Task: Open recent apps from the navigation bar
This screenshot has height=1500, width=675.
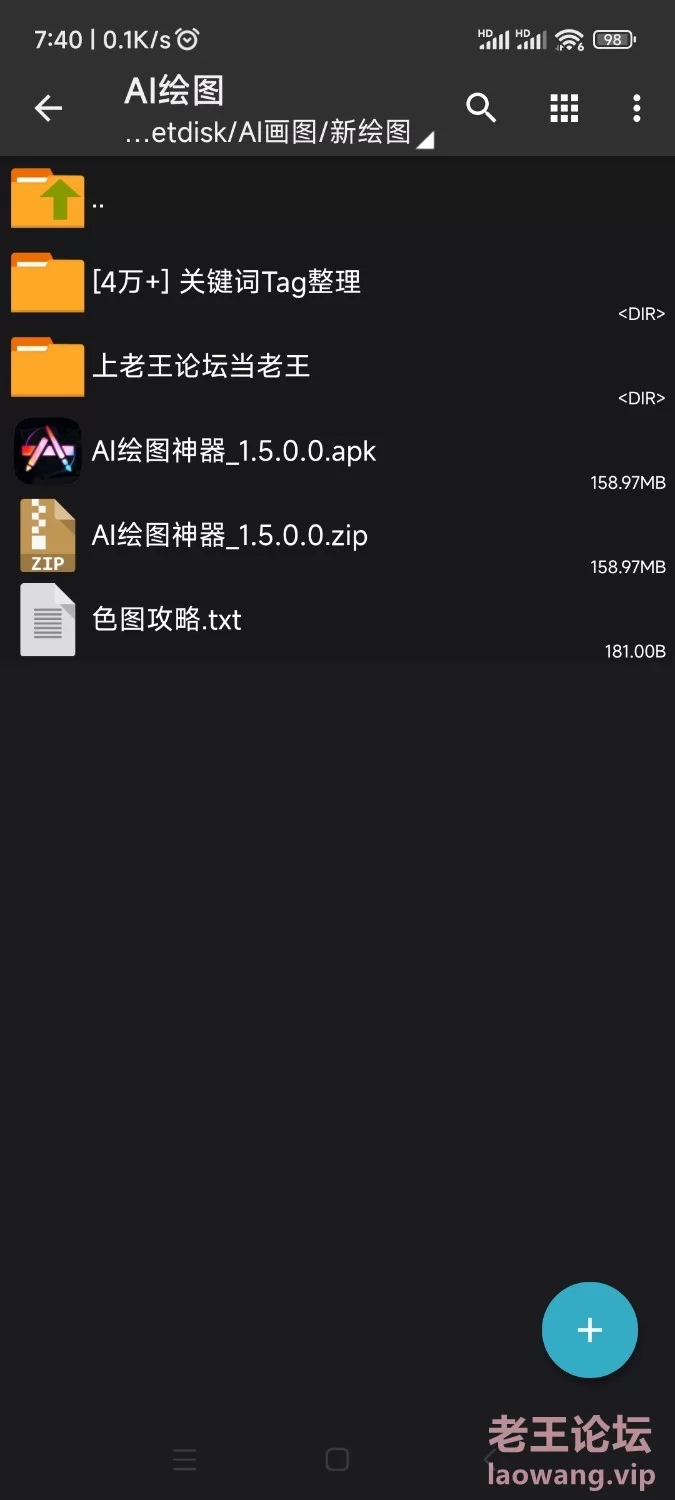Action: click(x=185, y=1460)
